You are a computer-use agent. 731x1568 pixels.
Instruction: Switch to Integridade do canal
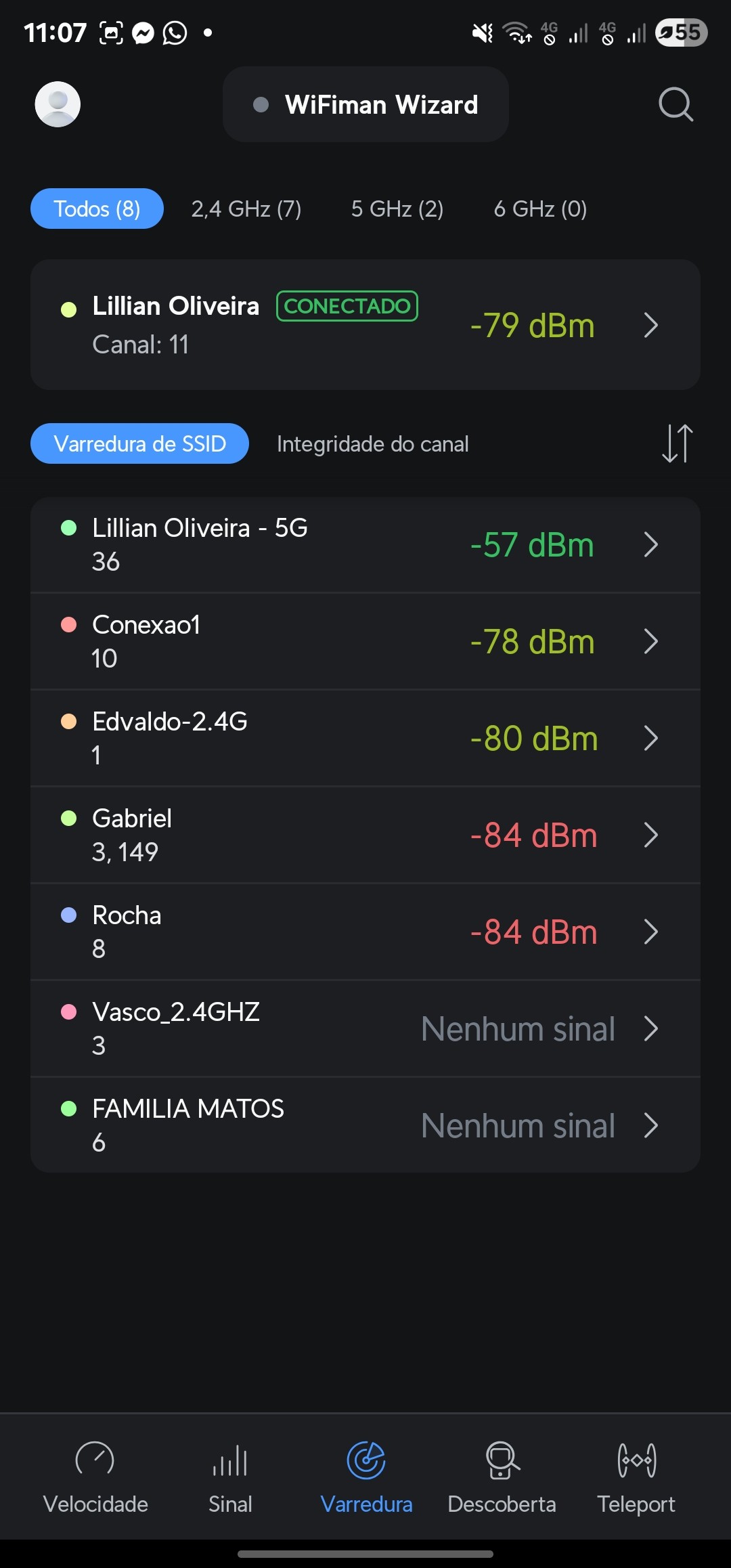click(x=372, y=443)
